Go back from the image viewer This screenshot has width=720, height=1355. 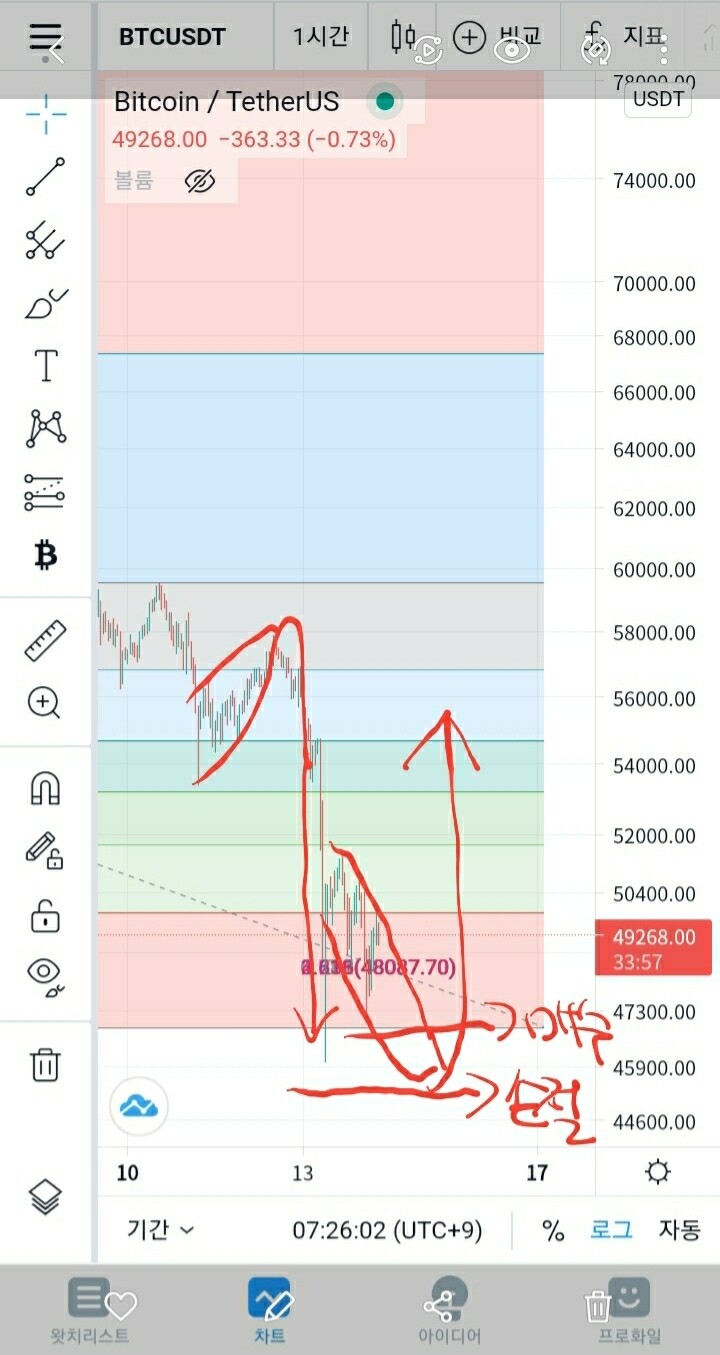57,50
